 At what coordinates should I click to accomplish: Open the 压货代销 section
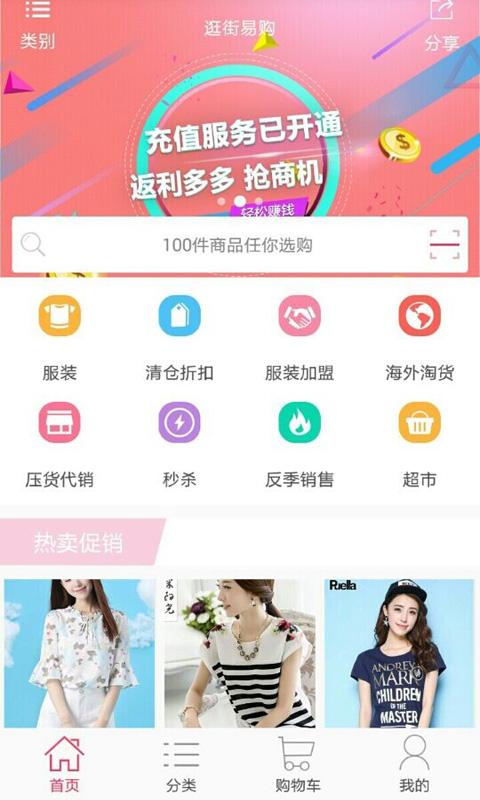click(x=60, y=445)
